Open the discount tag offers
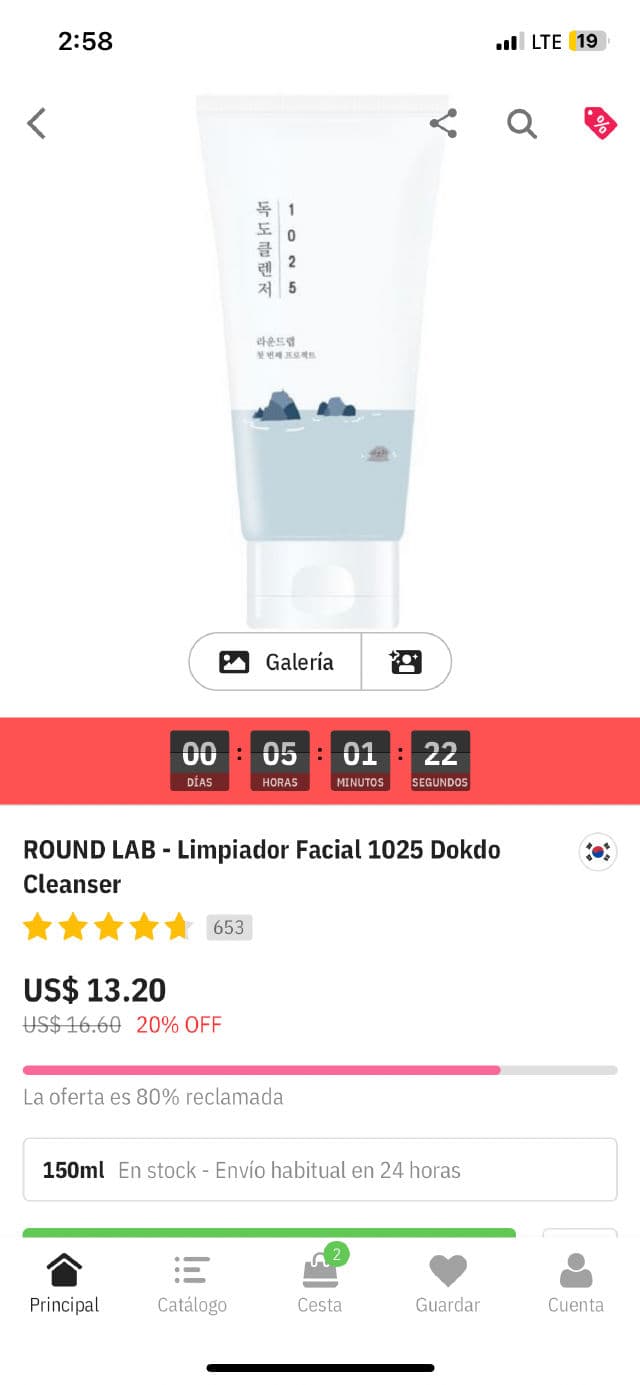The width and height of the screenshot is (640, 1385). [x=600, y=124]
